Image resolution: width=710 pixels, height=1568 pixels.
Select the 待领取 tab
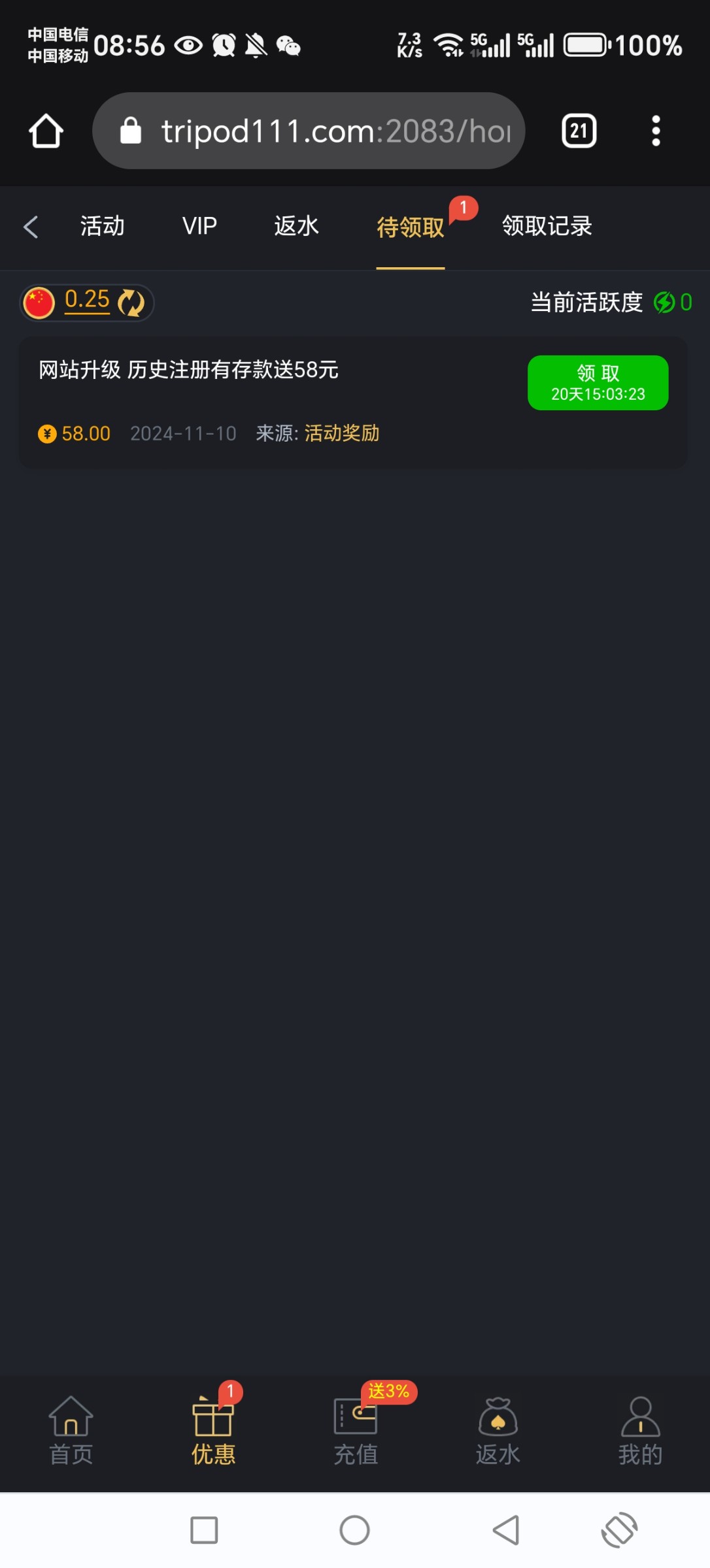coord(411,227)
